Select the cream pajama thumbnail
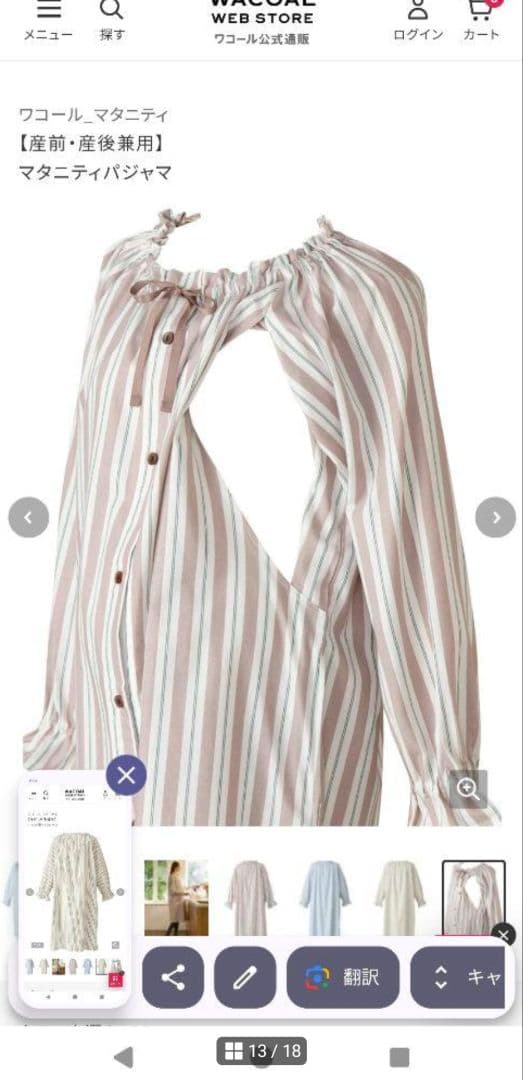Viewport: 523px width, 1080px height. (400, 897)
